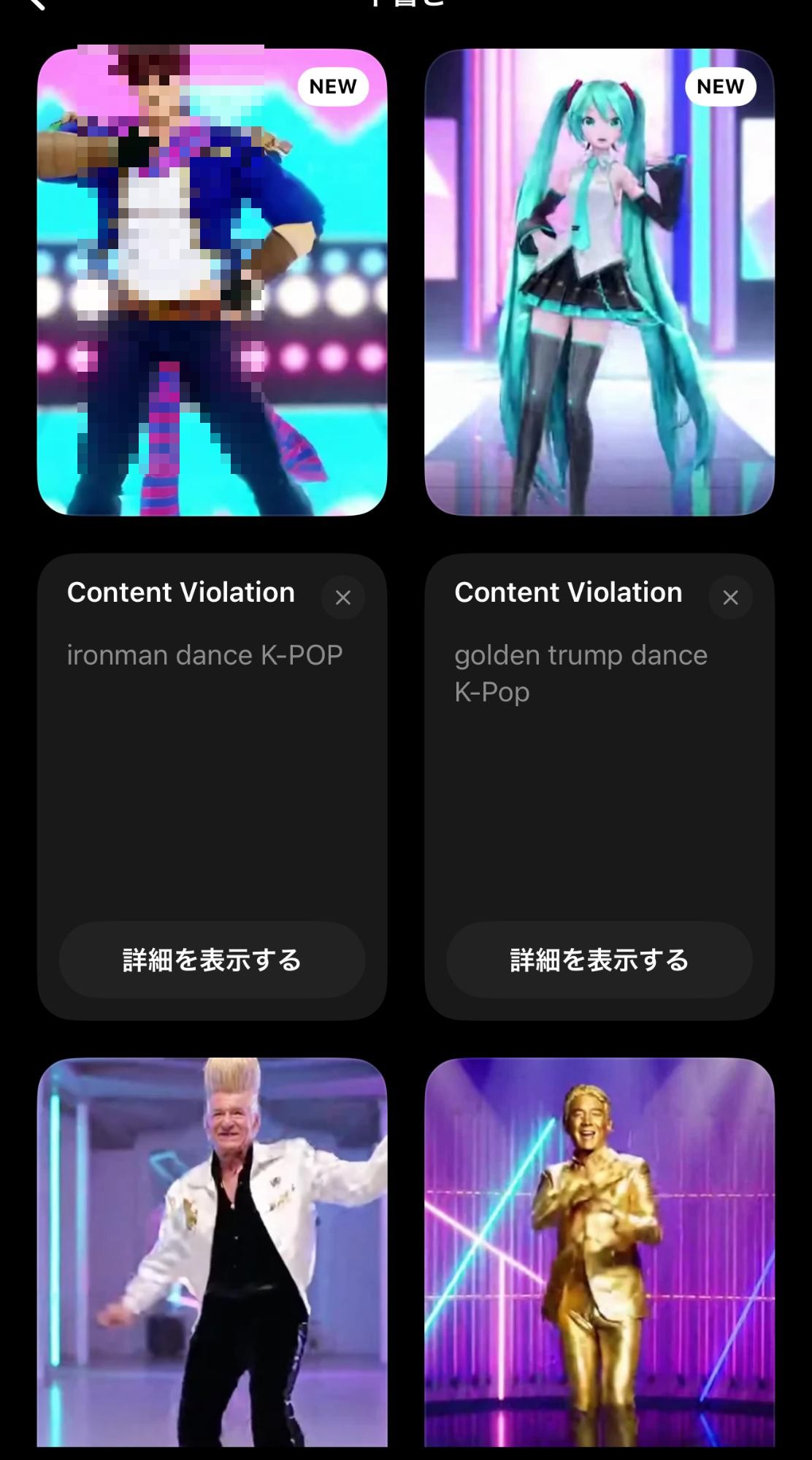Tap the left Content Violation heading
The width and height of the screenshot is (812, 1460).
point(180,592)
